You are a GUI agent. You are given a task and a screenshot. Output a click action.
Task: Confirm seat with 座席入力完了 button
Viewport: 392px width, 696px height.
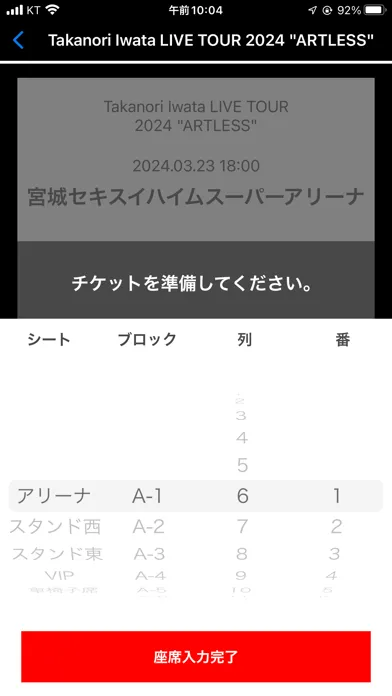(196, 656)
